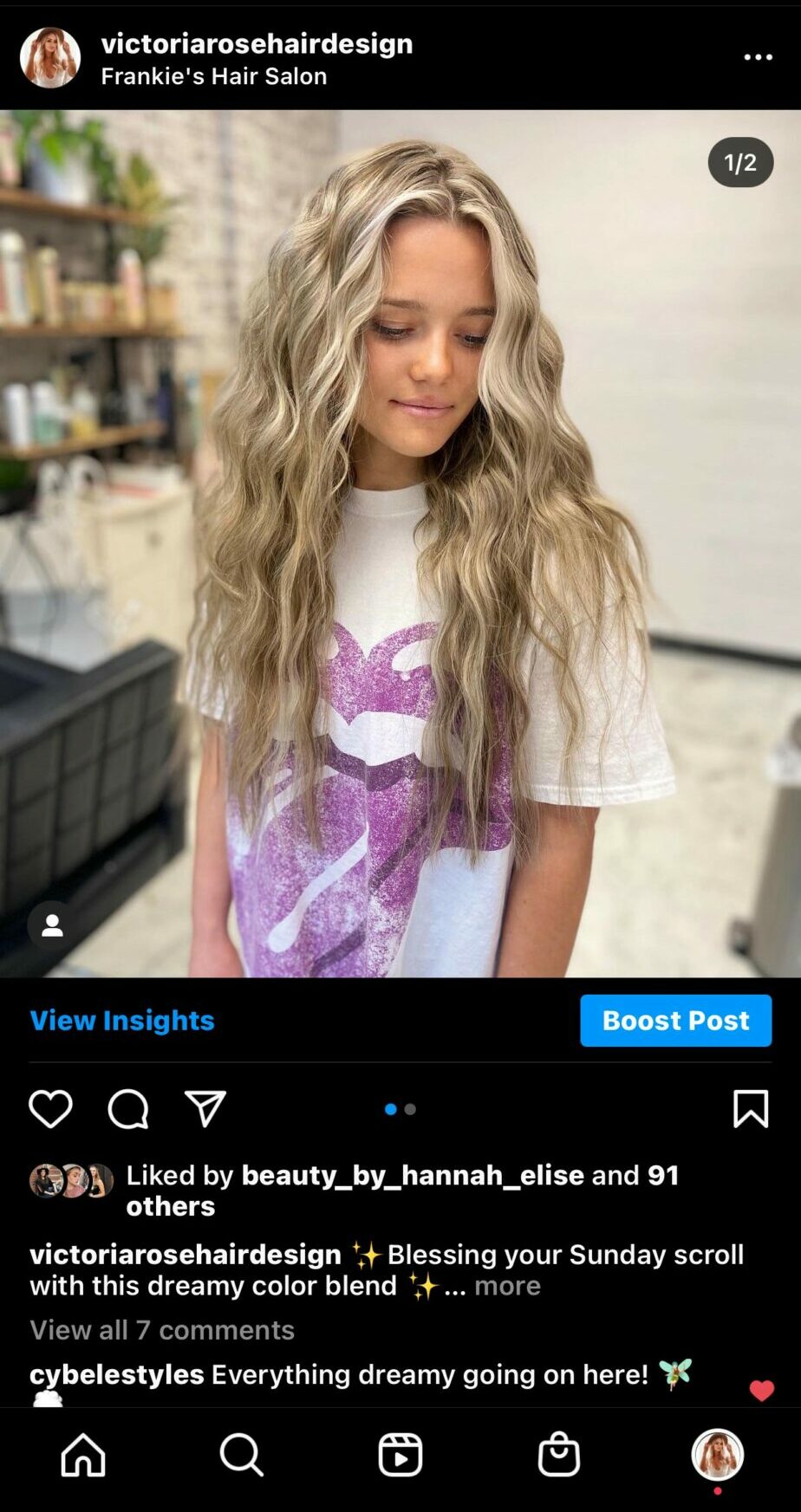This screenshot has width=801, height=1512.
Task: Like this post with the heart
Action: tap(50, 1109)
